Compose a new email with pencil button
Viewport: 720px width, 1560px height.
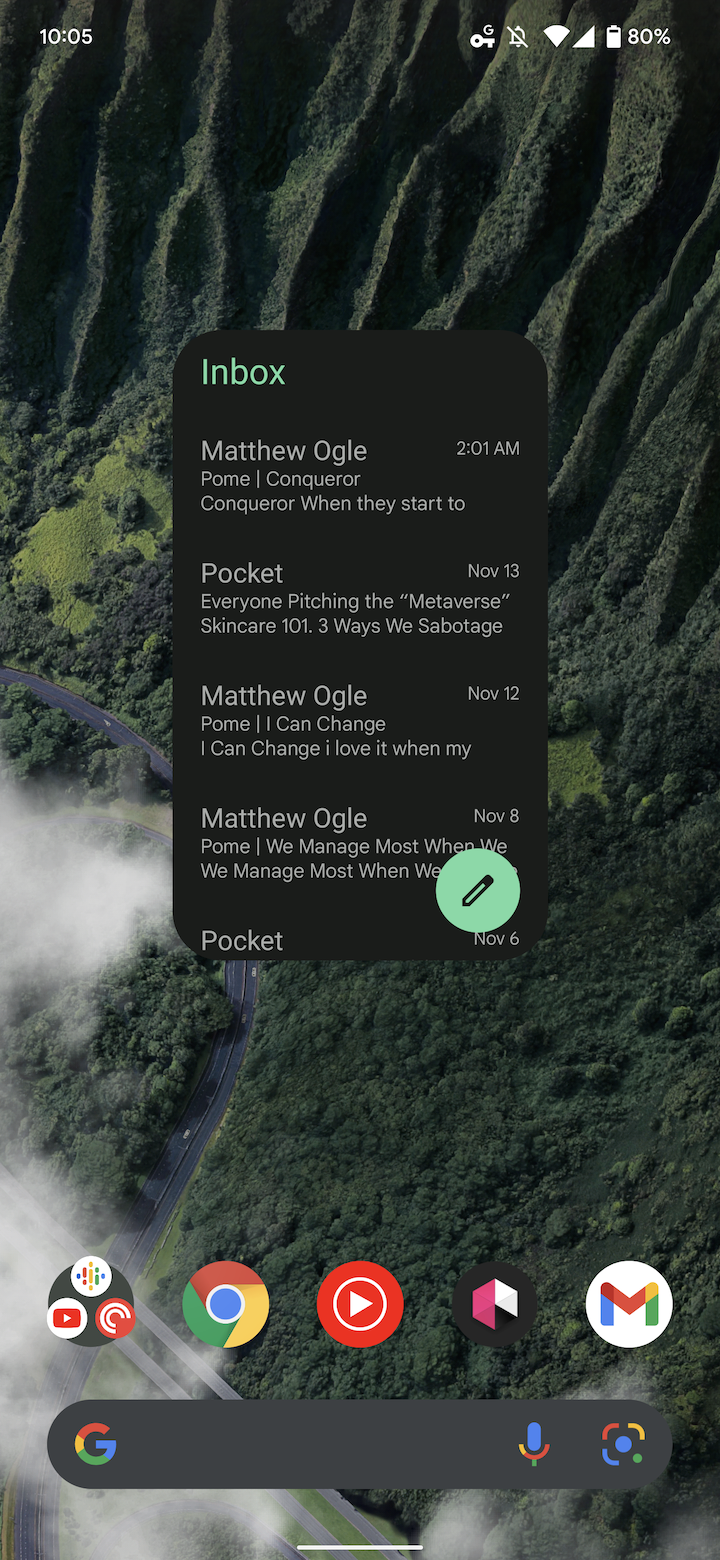[x=478, y=890]
